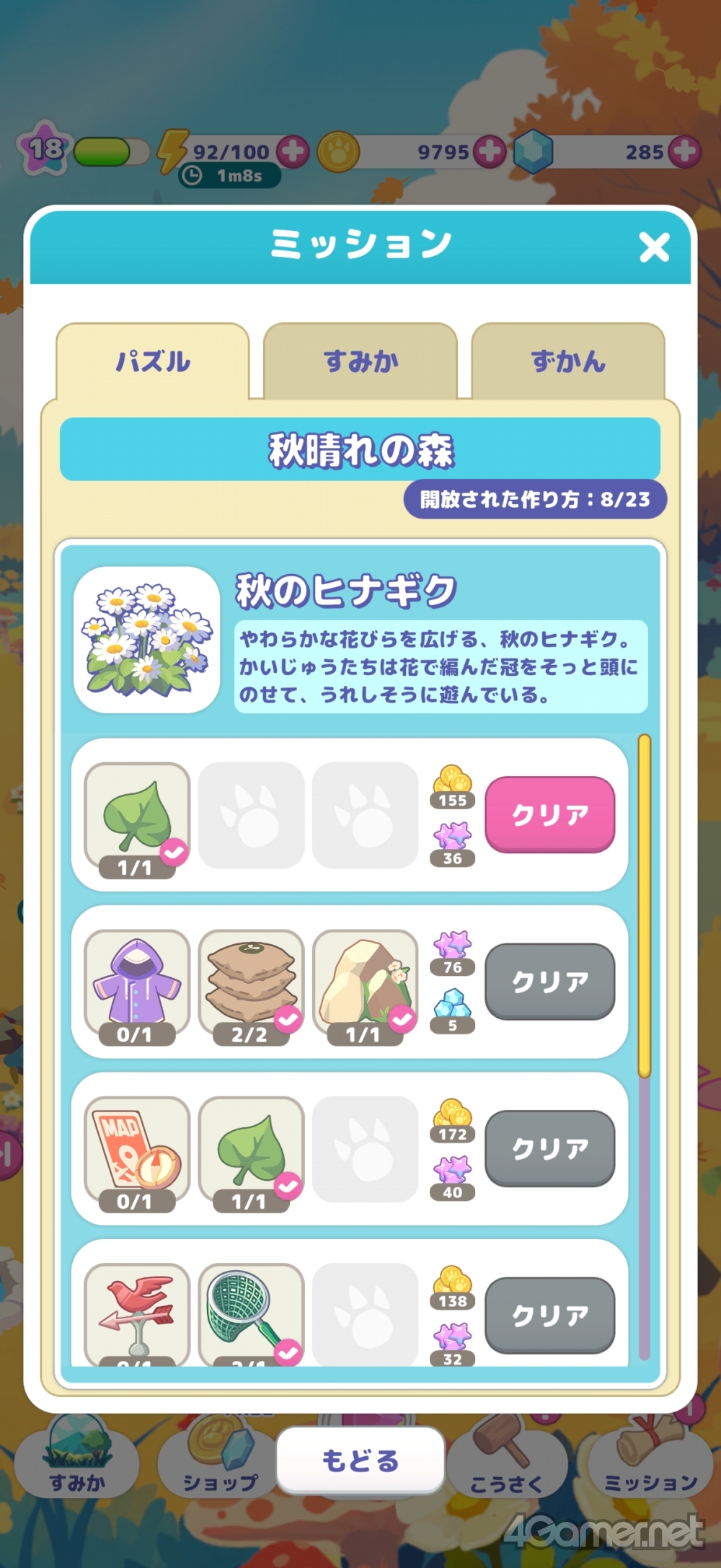Image resolution: width=721 pixels, height=1568 pixels.
Task: Tap クリア on the weather vane mission
Action: (x=549, y=1315)
